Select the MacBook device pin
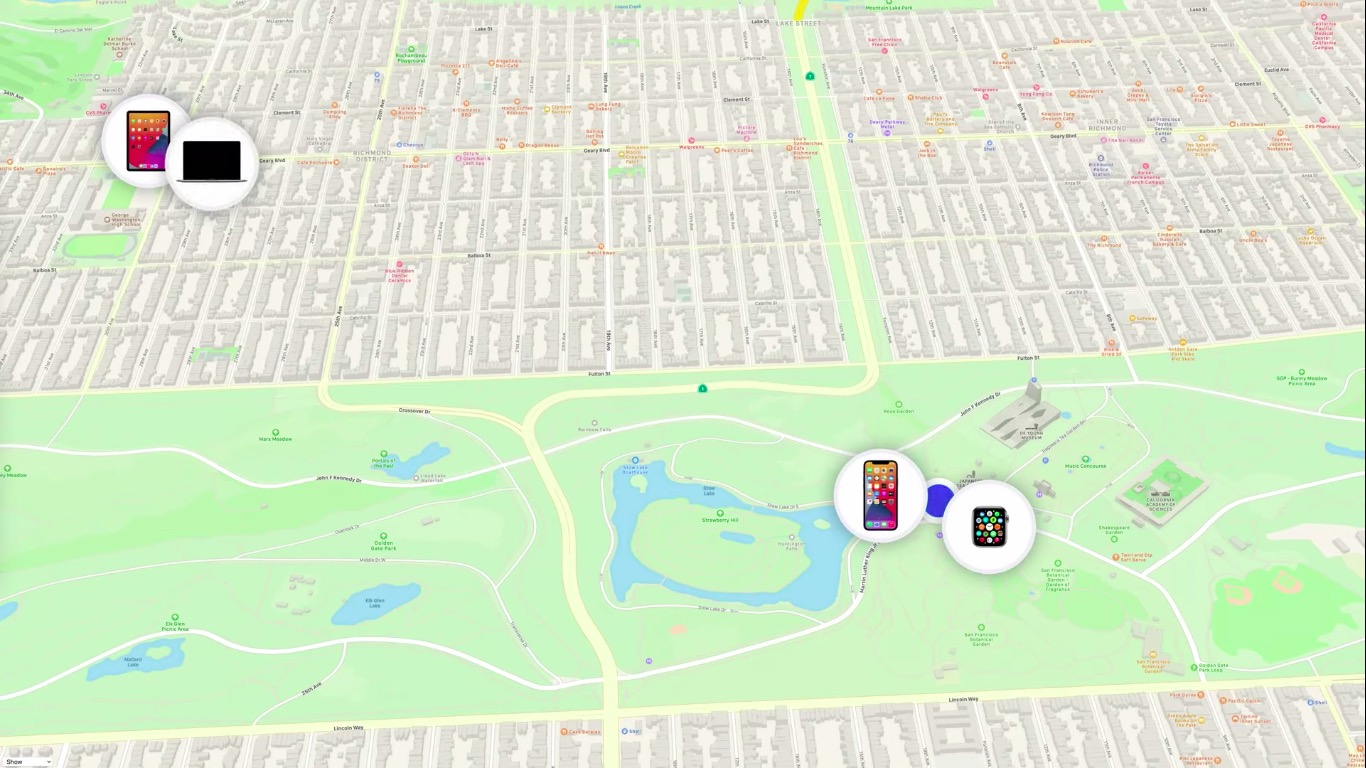Image resolution: width=1366 pixels, height=768 pixels. [212, 162]
